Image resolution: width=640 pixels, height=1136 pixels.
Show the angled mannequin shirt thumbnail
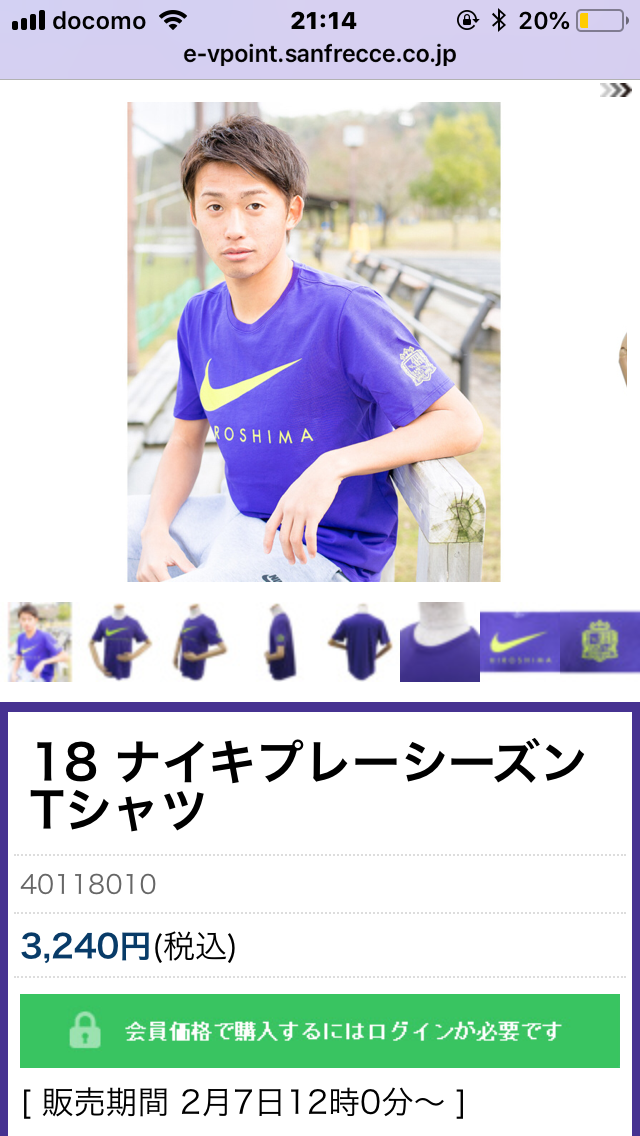200,642
